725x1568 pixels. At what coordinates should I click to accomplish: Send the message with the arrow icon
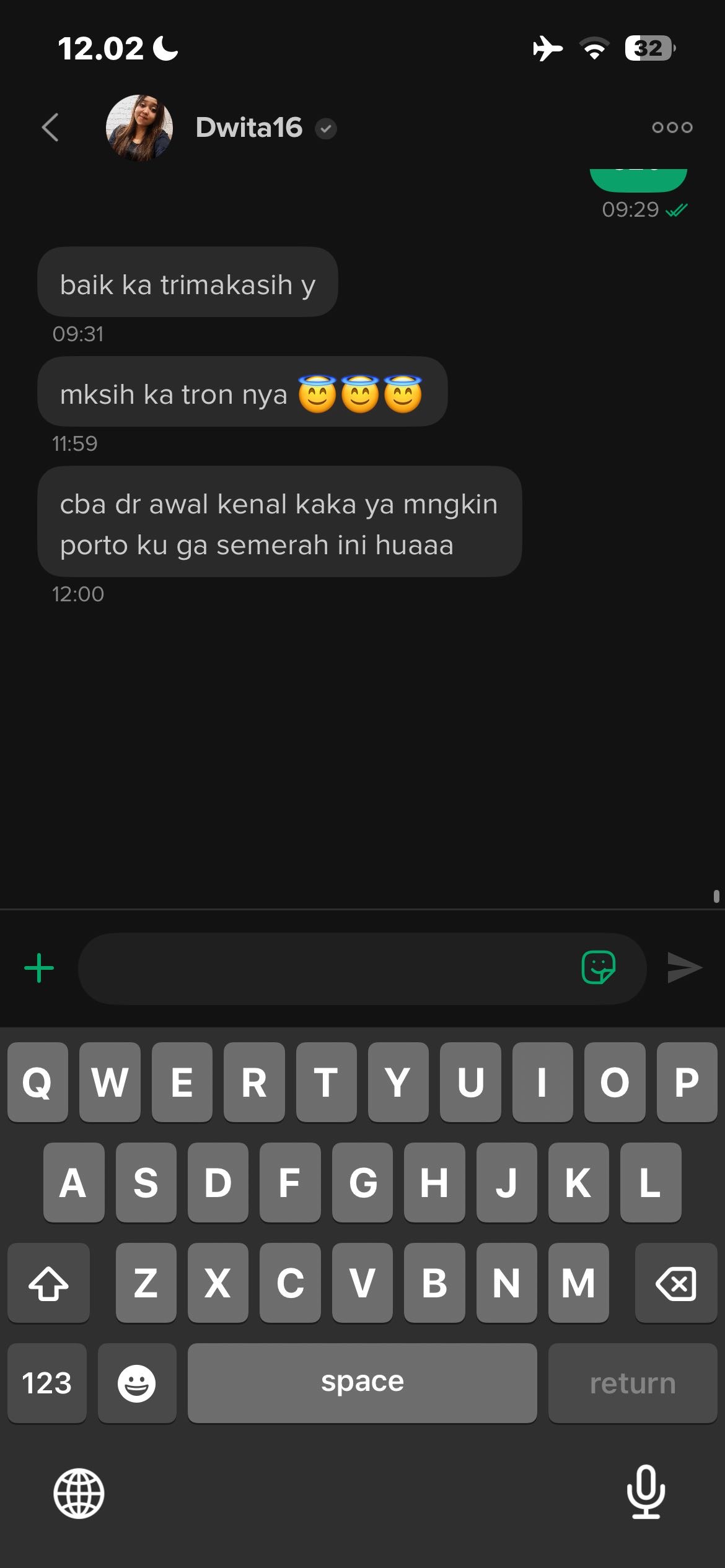[x=684, y=968]
